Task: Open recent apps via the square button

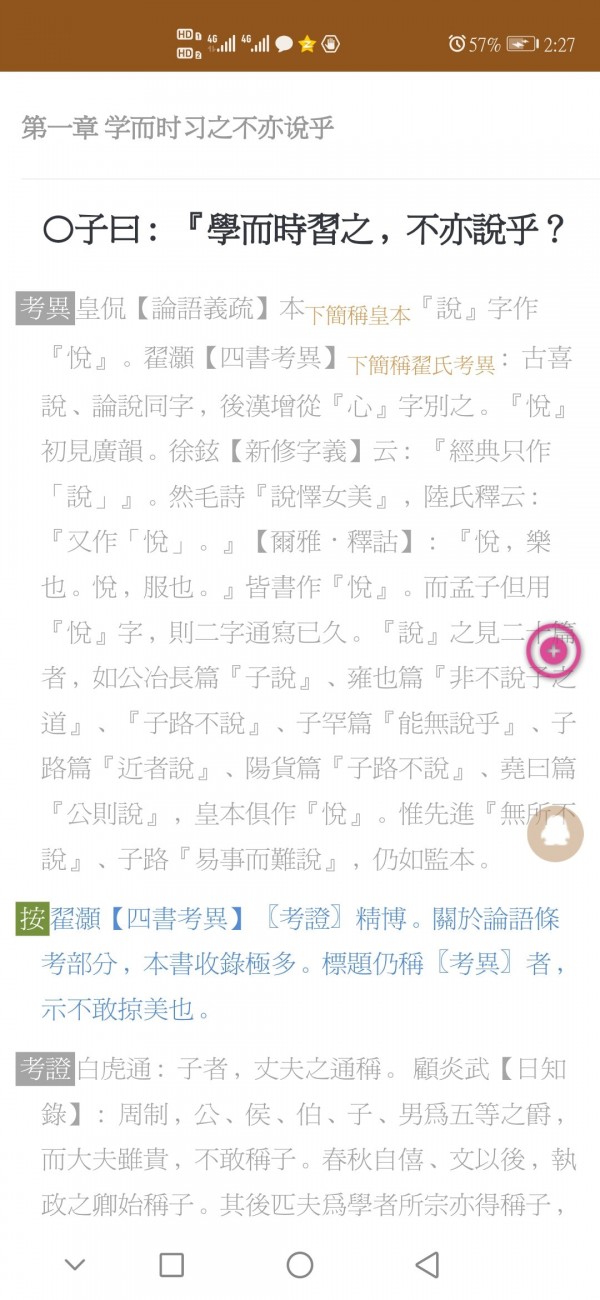Action: pyautogui.click(x=172, y=1265)
